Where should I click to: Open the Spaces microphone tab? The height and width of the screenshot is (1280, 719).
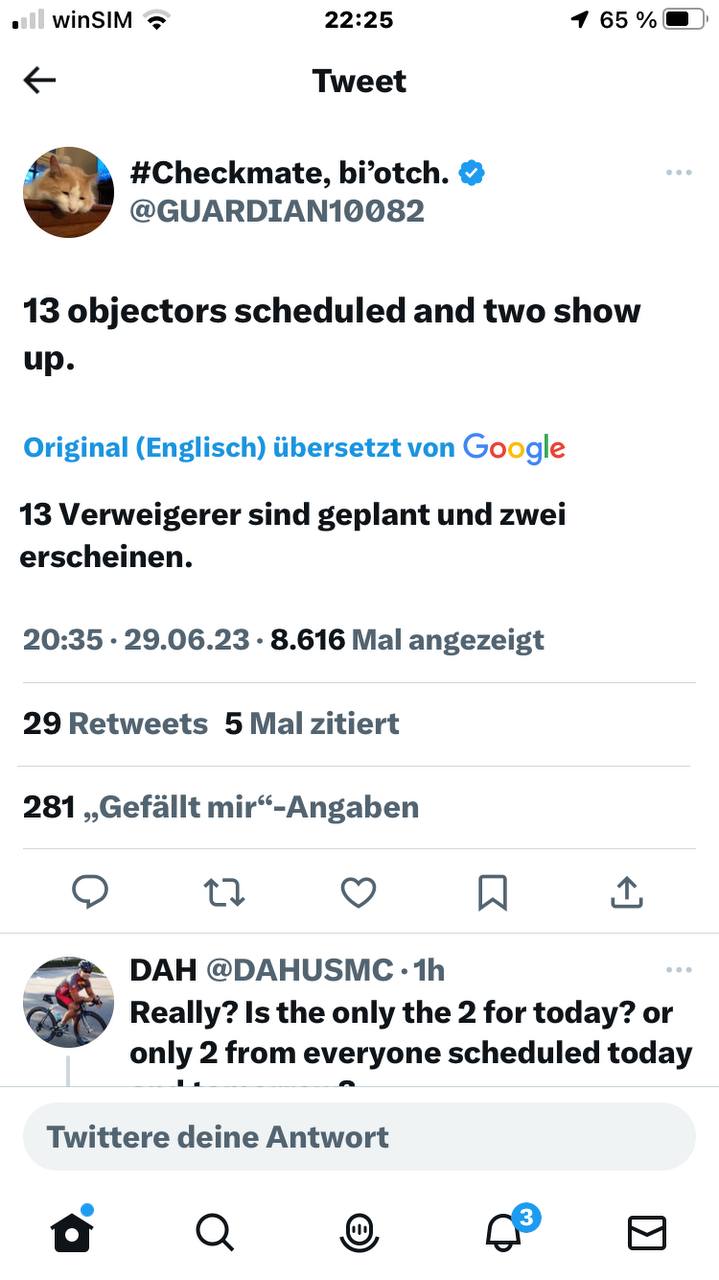click(358, 1232)
